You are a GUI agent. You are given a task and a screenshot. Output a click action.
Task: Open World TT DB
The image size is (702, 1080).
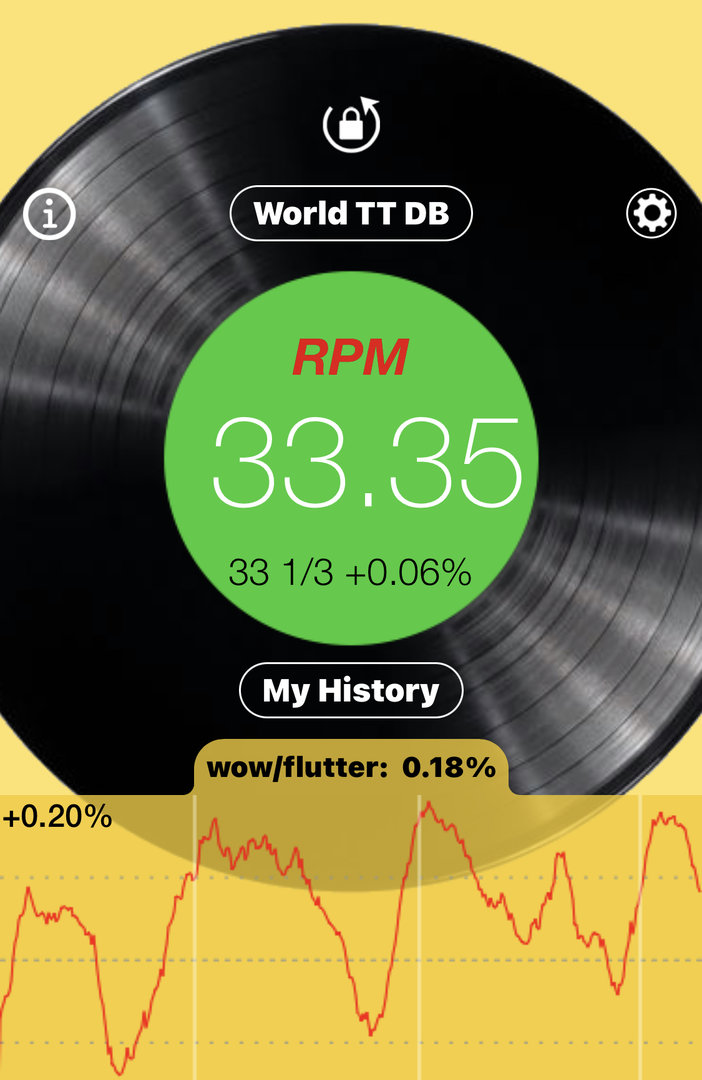(351, 213)
